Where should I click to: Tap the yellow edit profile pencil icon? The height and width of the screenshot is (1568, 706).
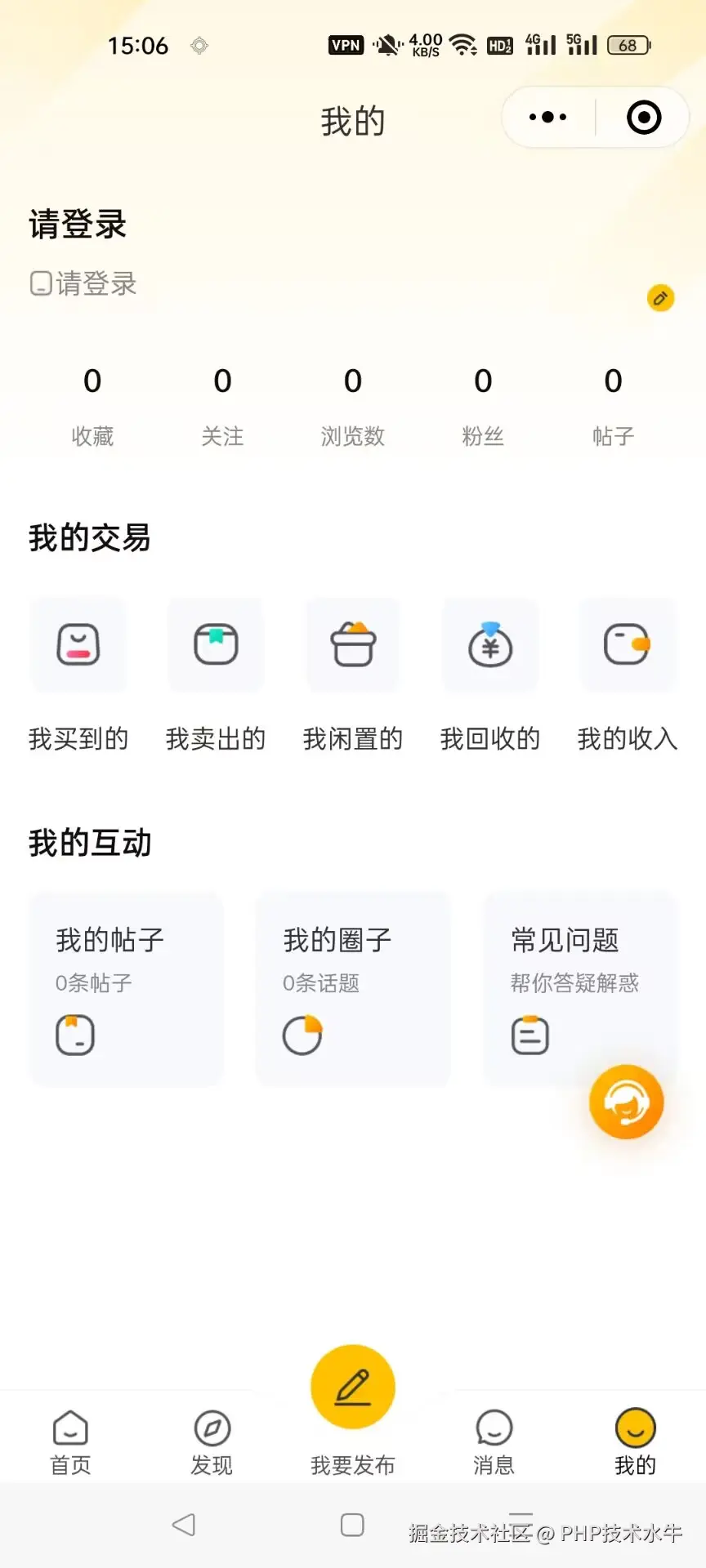tap(660, 298)
